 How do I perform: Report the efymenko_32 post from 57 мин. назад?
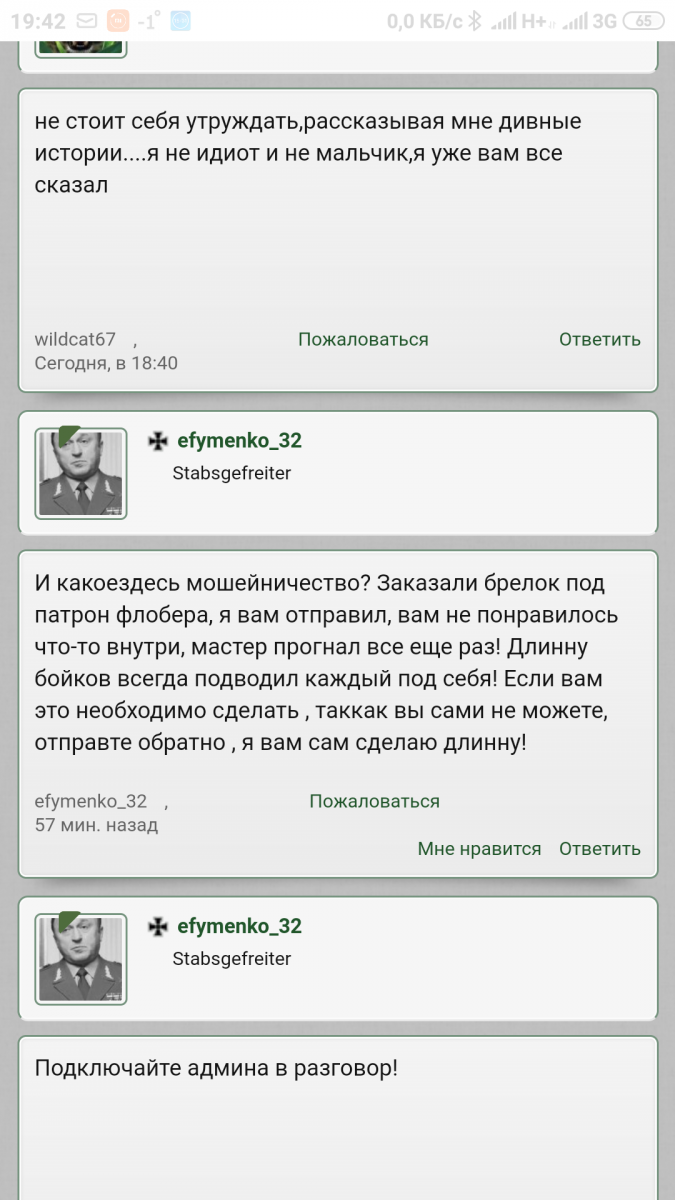374,801
